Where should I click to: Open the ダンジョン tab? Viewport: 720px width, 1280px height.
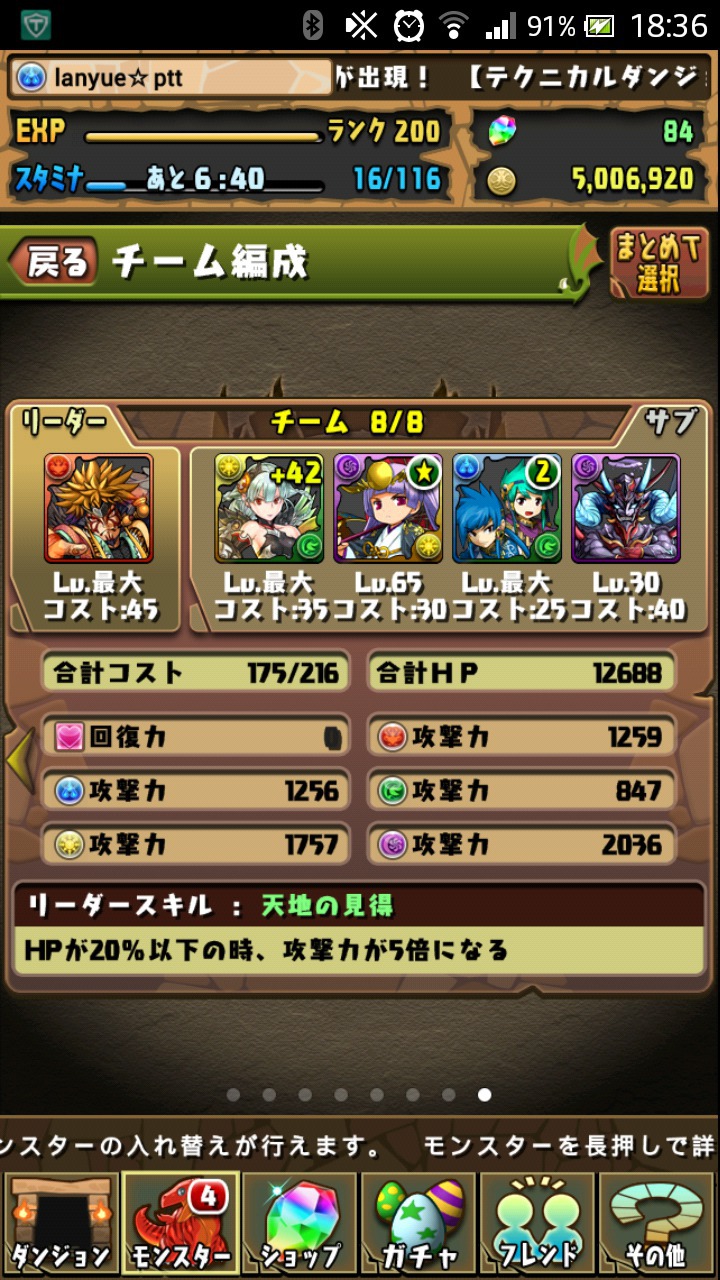(x=60, y=1223)
